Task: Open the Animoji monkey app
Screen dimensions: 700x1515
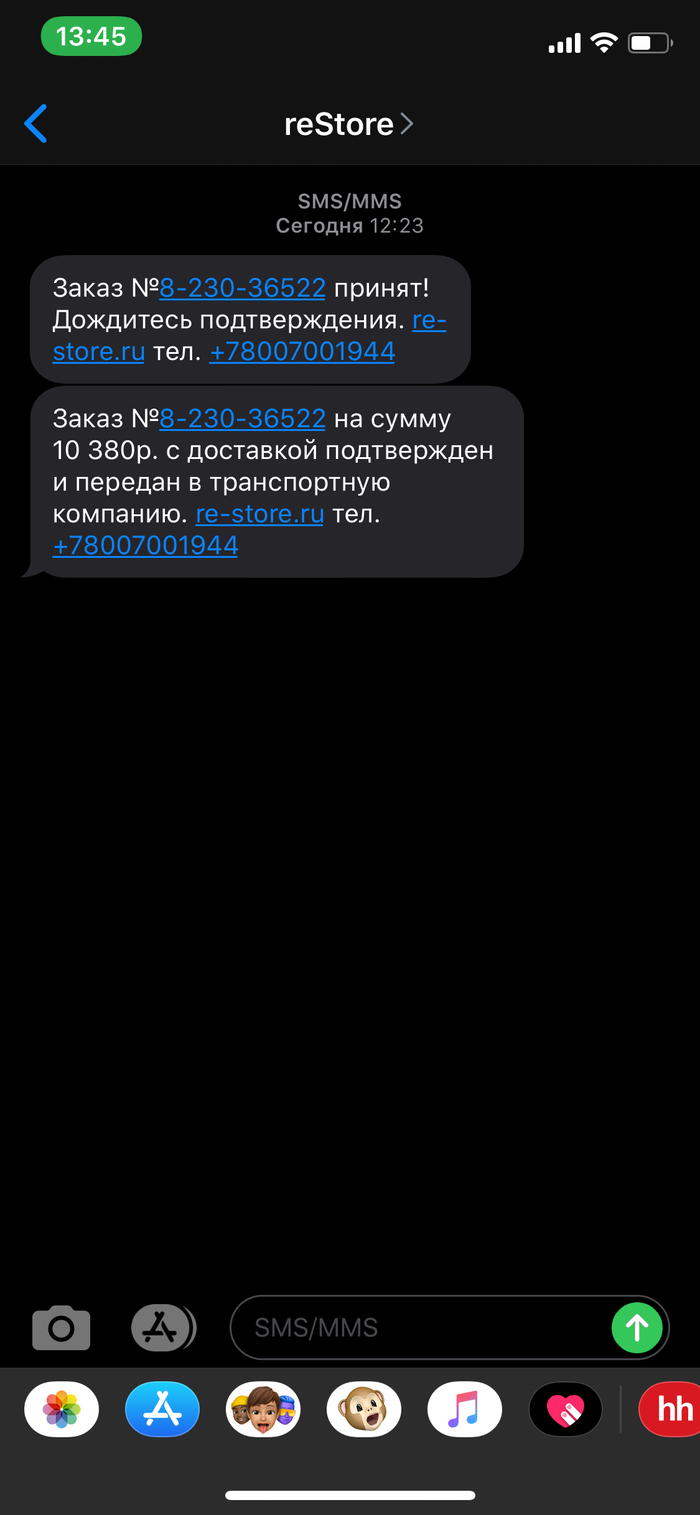Action: [x=364, y=1409]
